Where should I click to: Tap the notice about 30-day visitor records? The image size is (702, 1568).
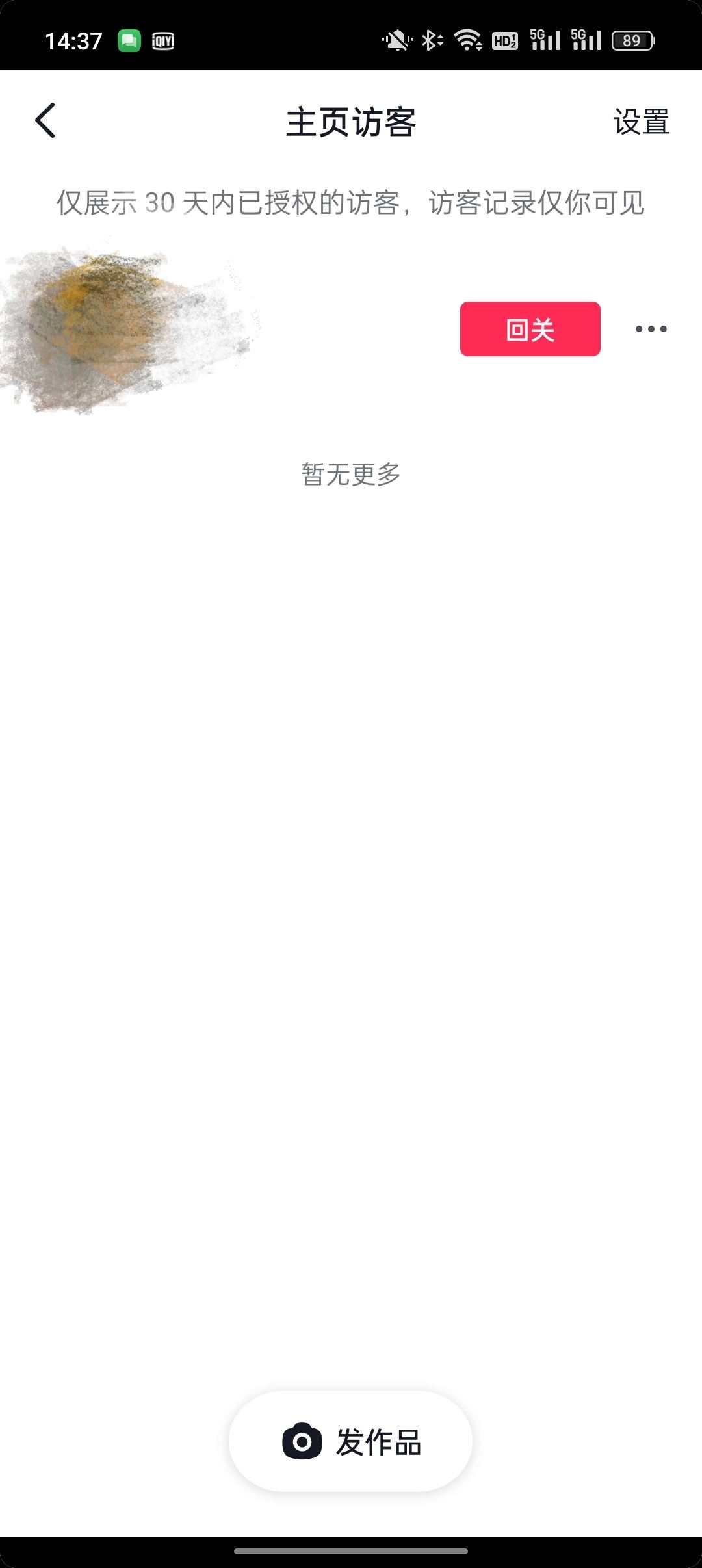351,202
